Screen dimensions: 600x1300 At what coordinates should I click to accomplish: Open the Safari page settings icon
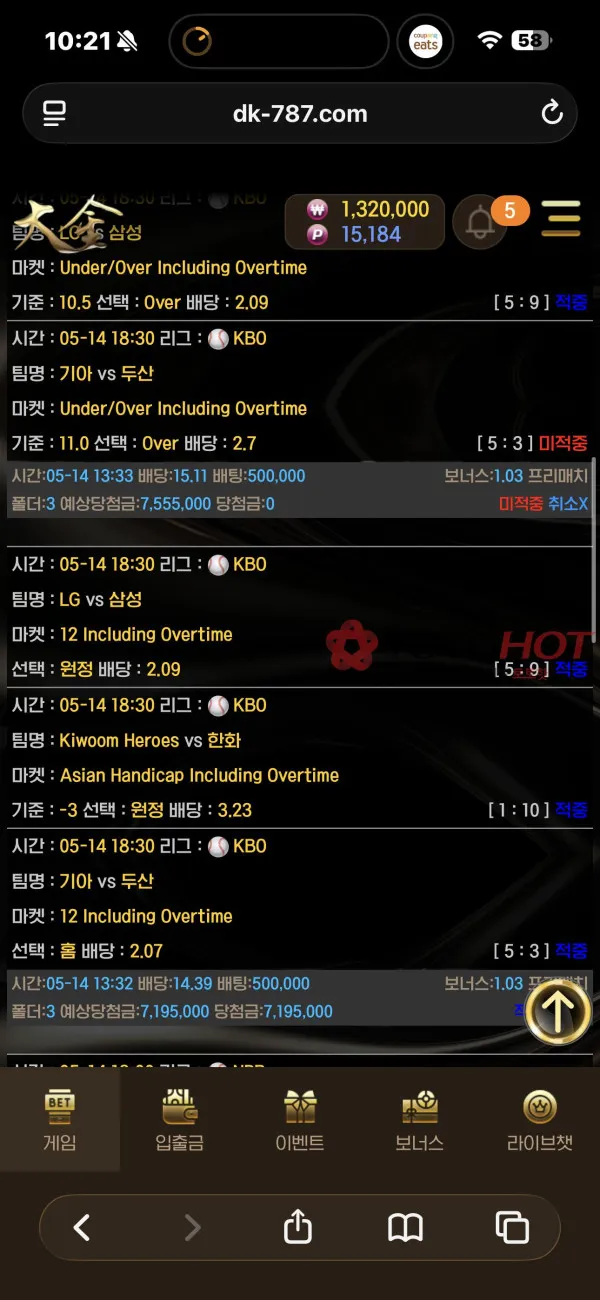coord(54,113)
